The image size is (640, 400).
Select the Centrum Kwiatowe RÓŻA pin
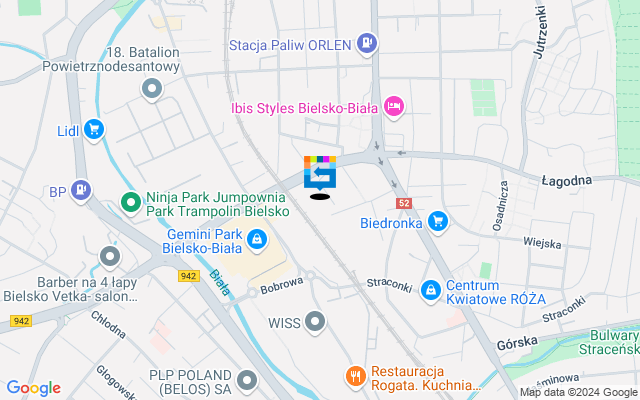(x=430, y=289)
